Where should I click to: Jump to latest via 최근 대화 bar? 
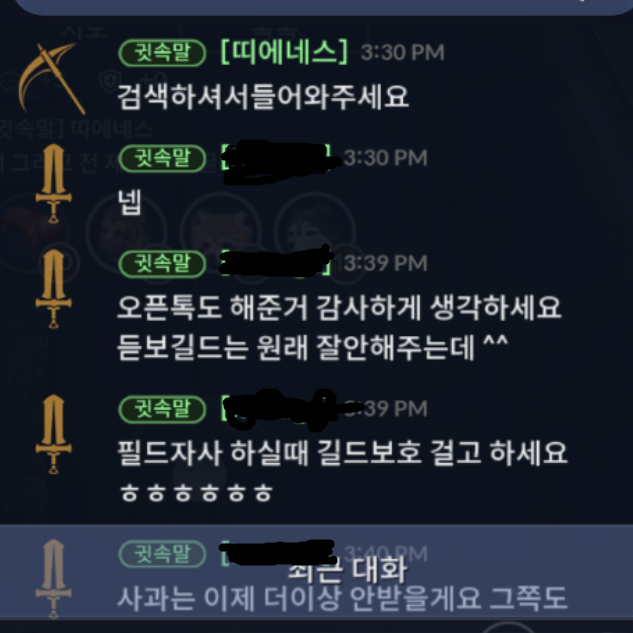346,571
